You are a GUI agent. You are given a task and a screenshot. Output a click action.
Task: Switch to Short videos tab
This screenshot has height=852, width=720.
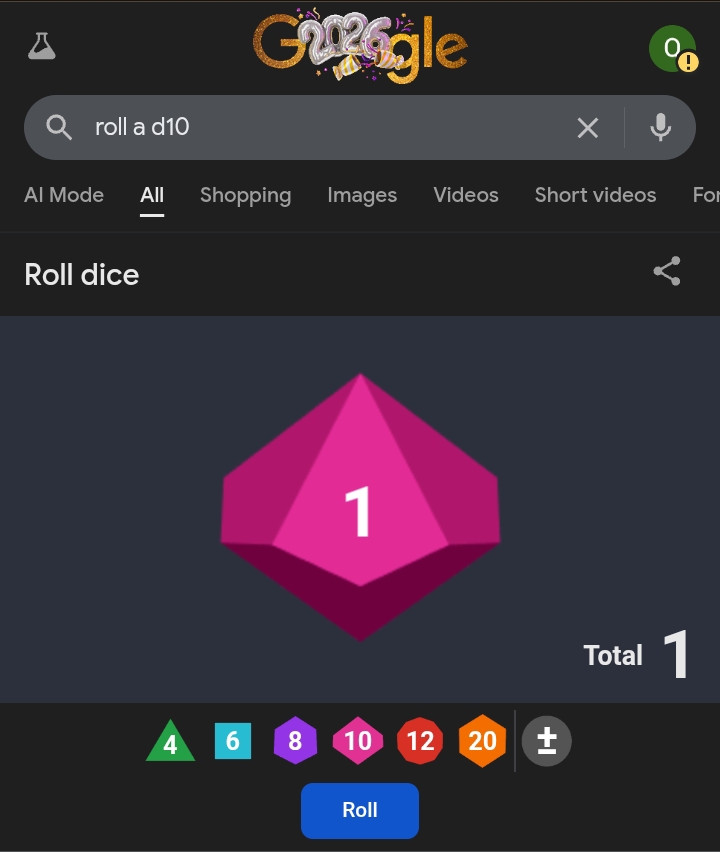[595, 195]
